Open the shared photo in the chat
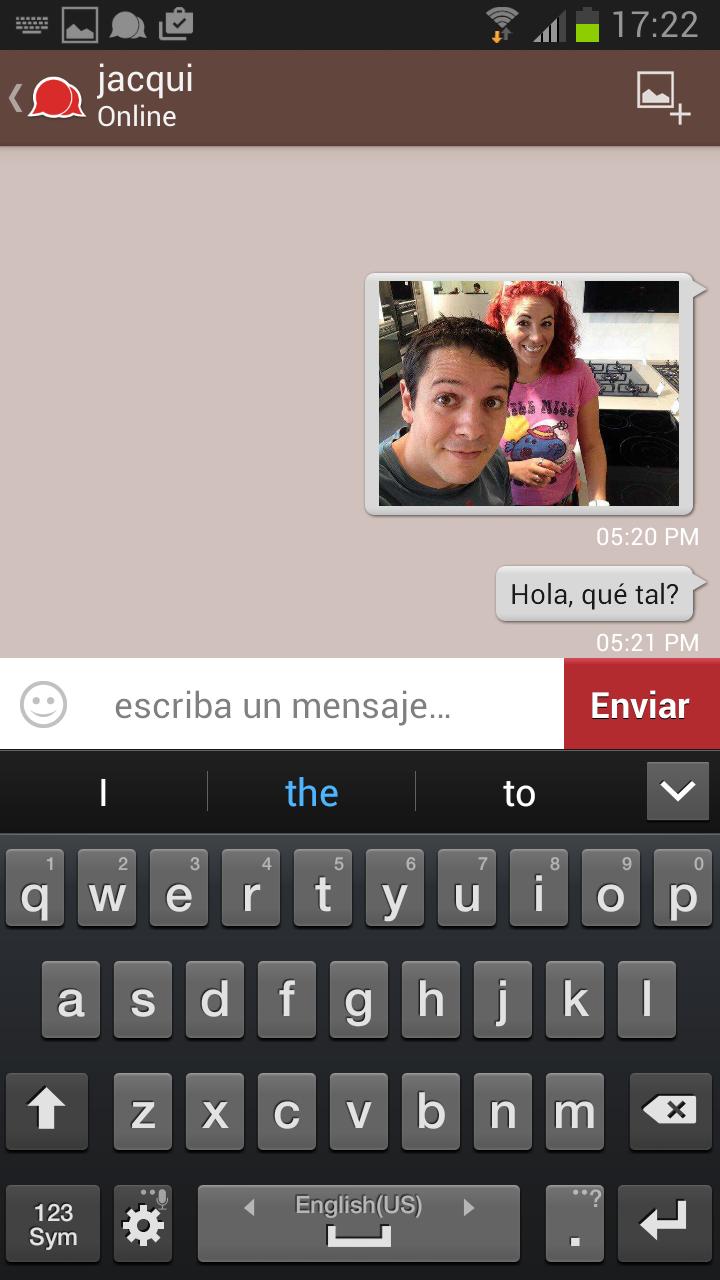The width and height of the screenshot is (720, 1280). coord(528,394)
